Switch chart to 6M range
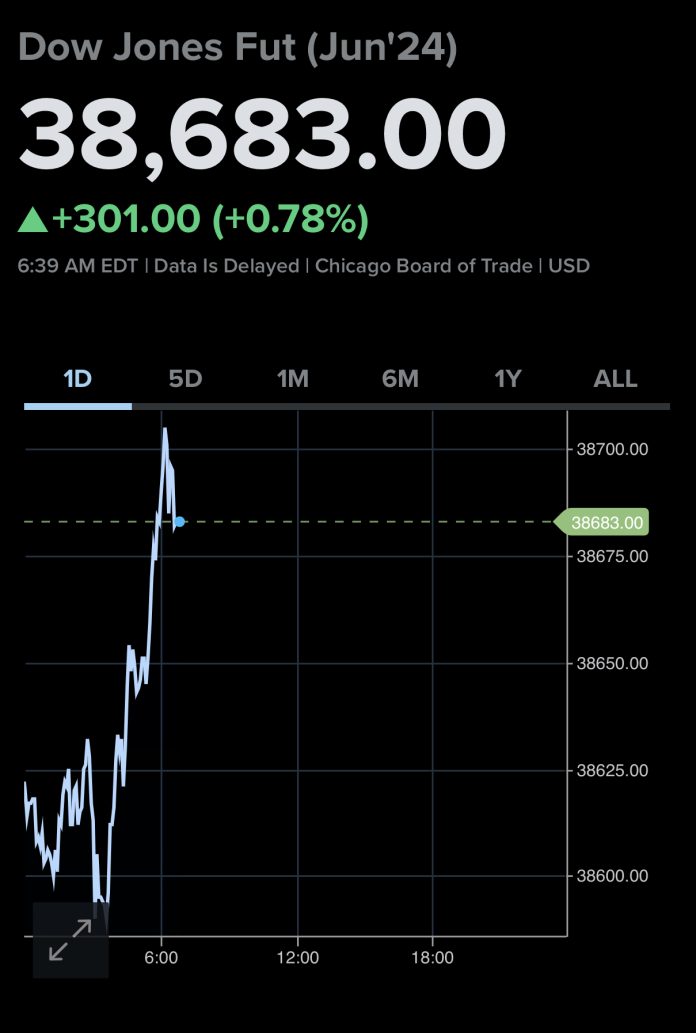 click(x=400, y=379)
